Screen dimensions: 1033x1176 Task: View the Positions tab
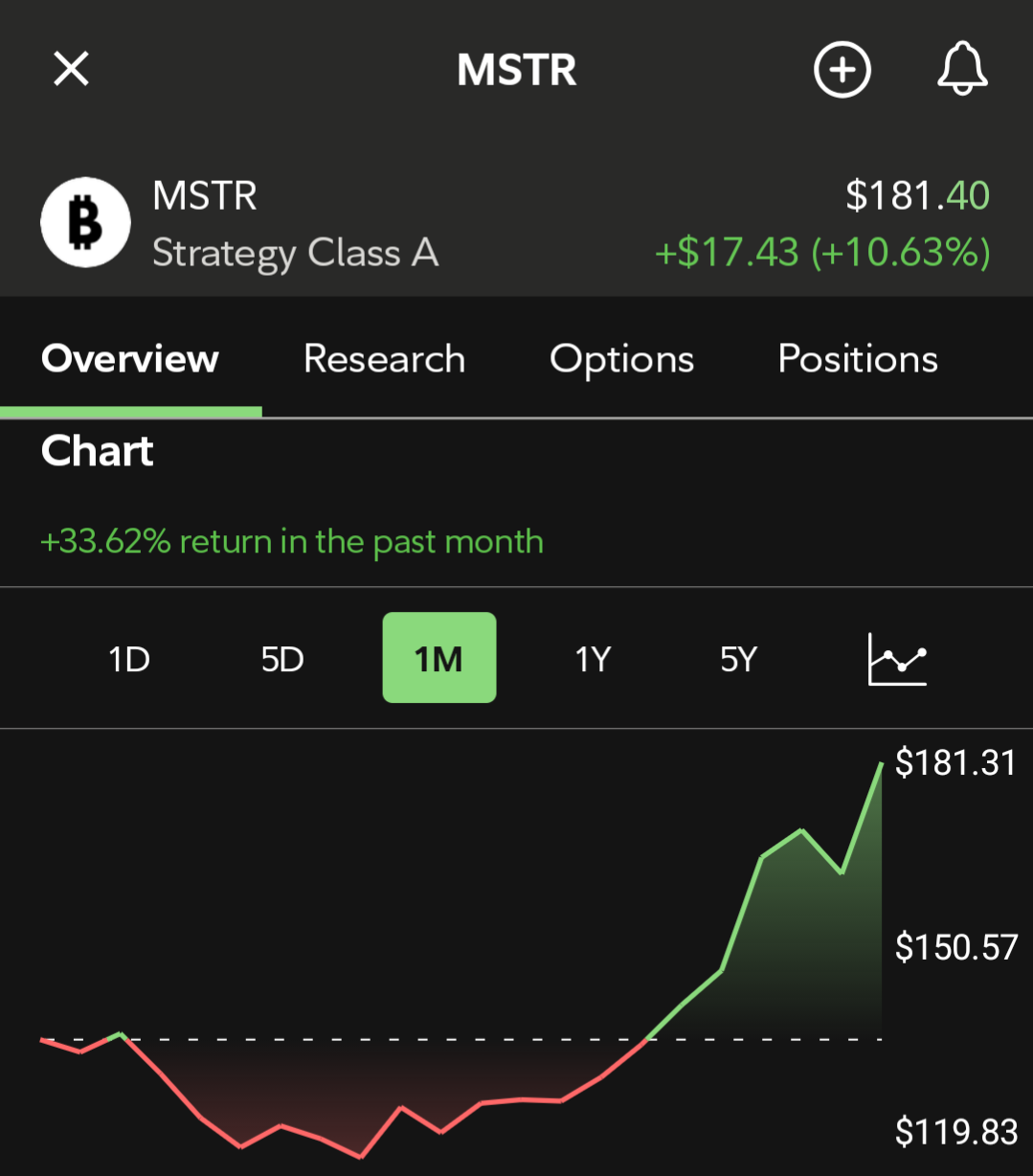(858, 359)
